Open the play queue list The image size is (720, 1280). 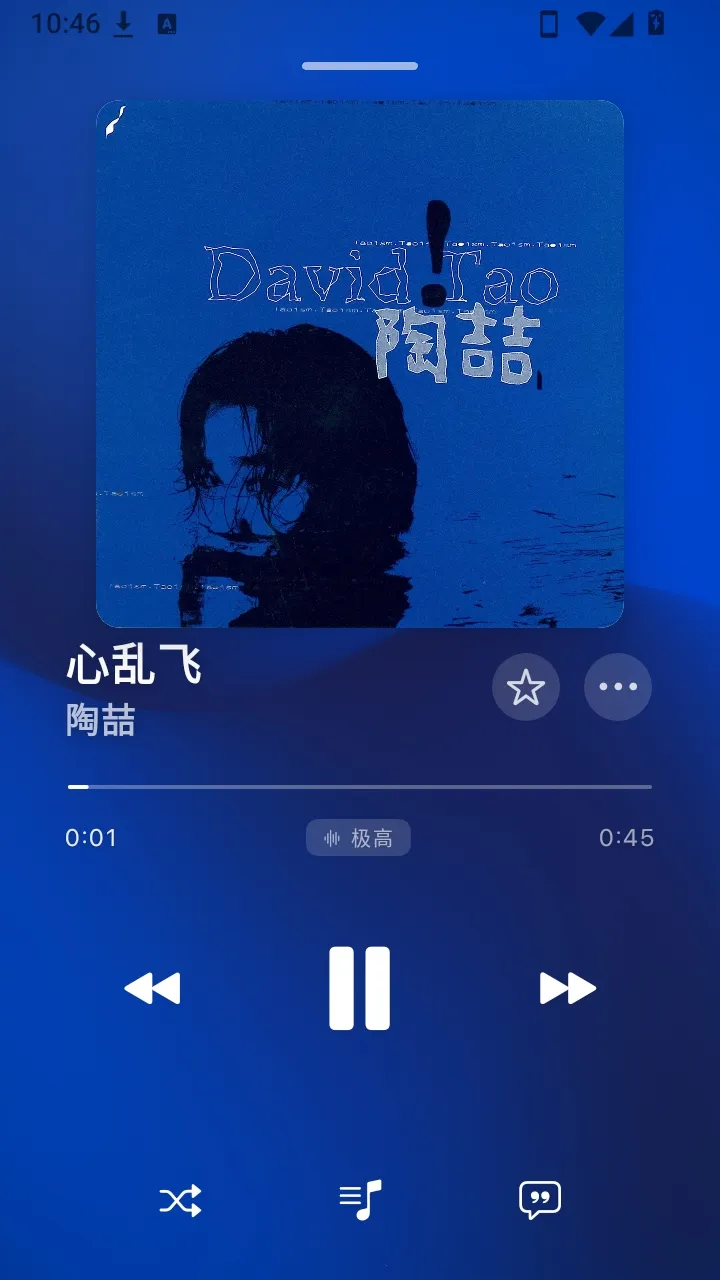click(360, 1199)
